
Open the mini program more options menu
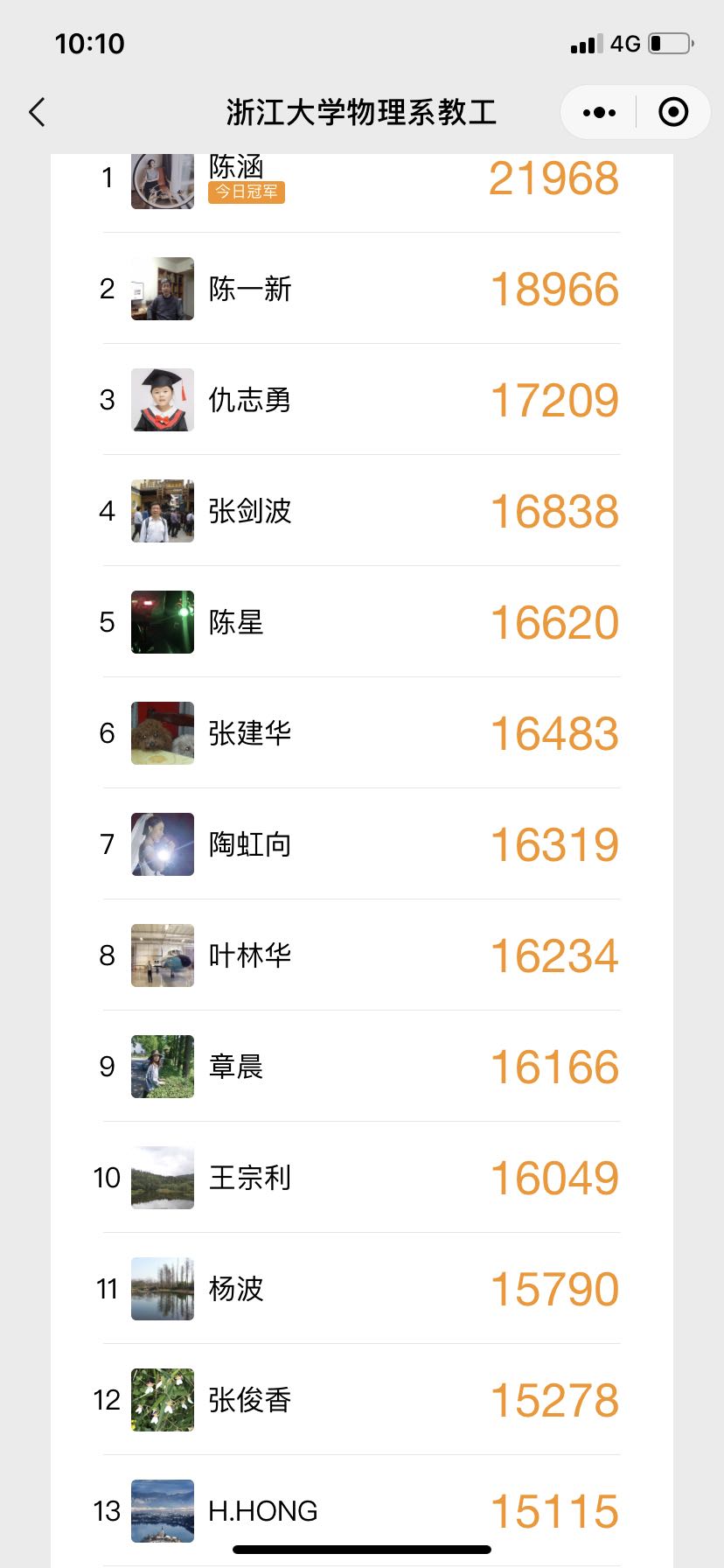599,112
